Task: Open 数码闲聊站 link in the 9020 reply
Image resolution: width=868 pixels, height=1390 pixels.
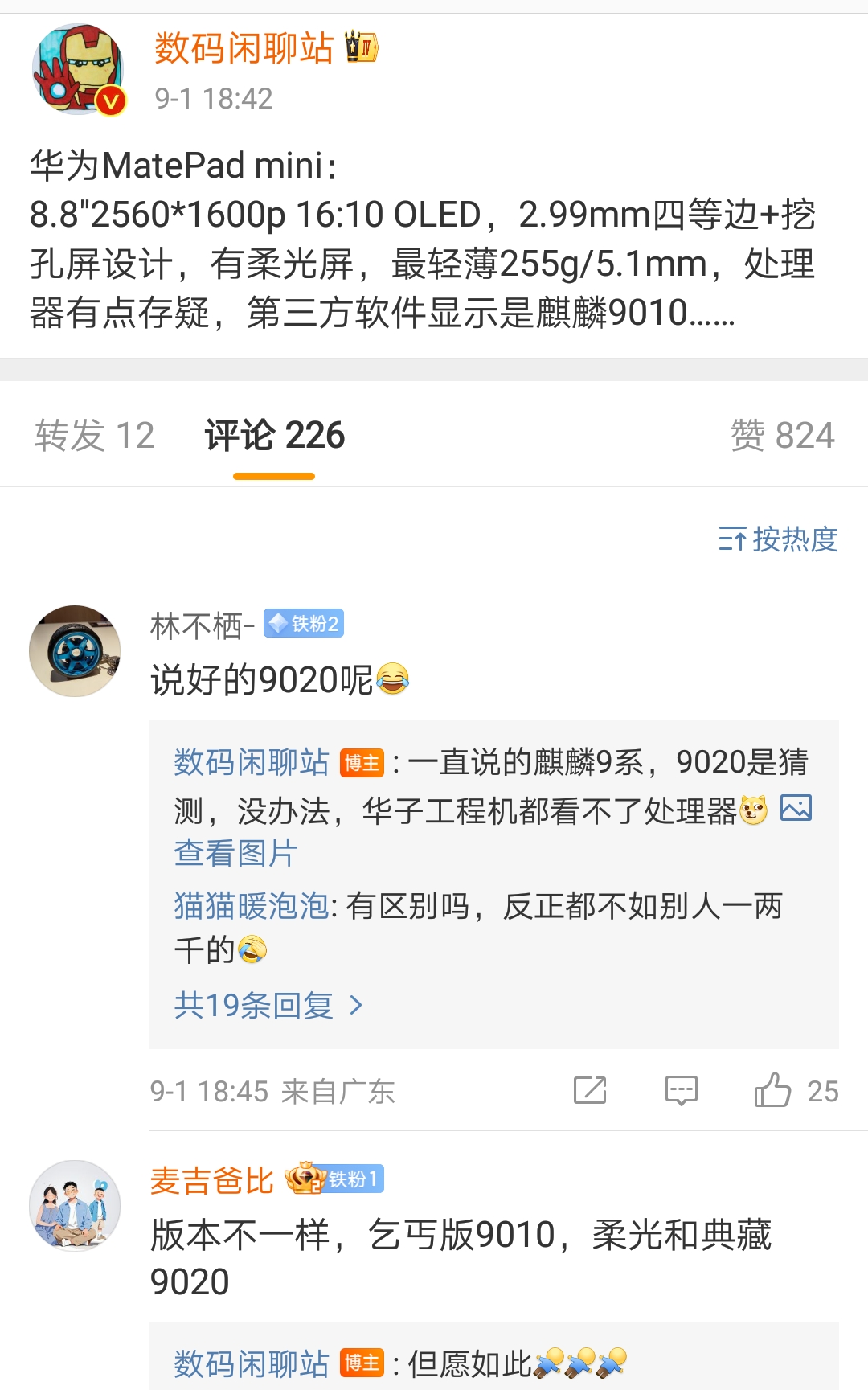Action: [x=252, y=762]
